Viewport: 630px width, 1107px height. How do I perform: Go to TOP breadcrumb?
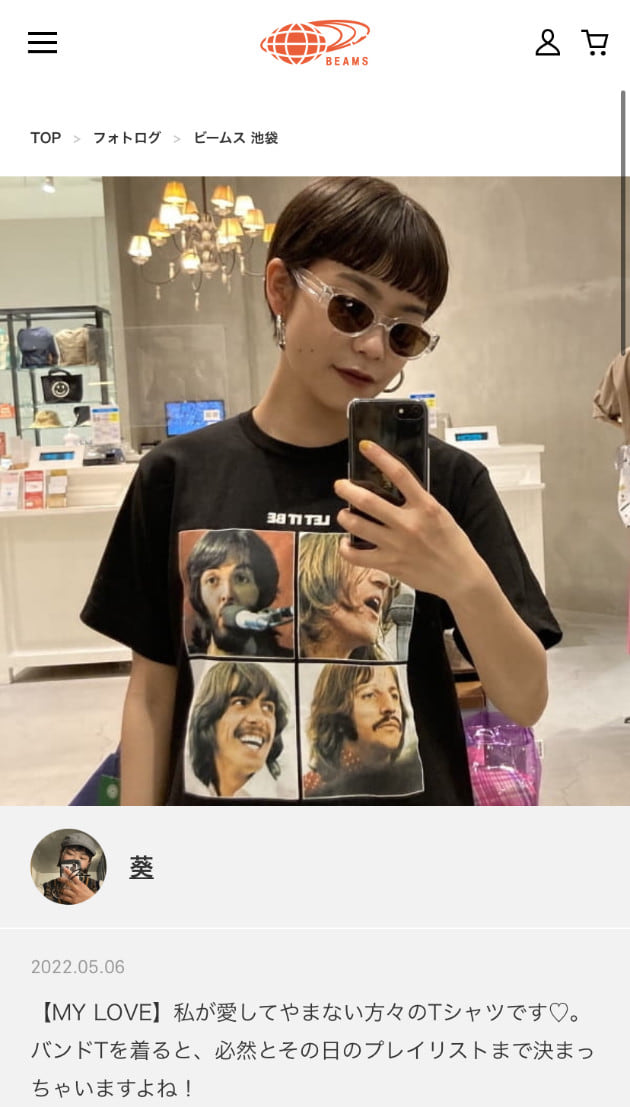(x=45, y=138)
